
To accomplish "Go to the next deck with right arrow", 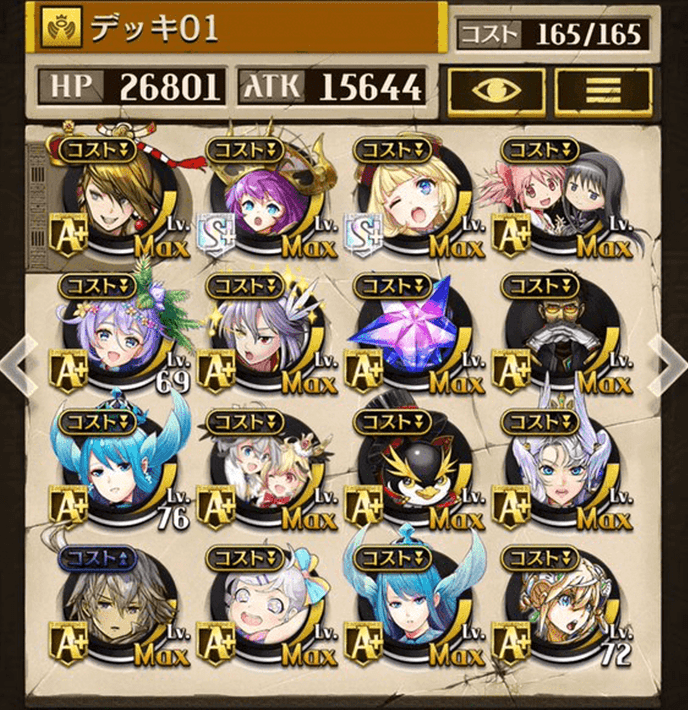I will (x=668, y=360).
